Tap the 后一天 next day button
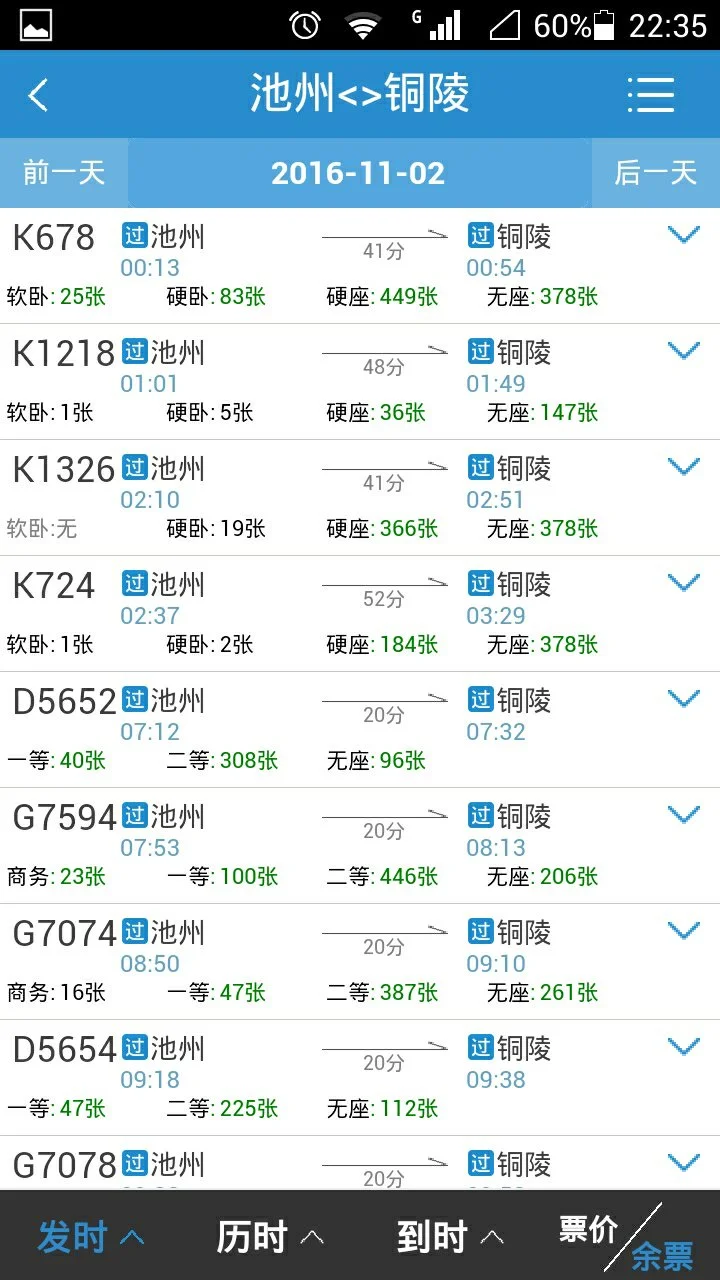The image size is (720, 1280). (657, 172)
